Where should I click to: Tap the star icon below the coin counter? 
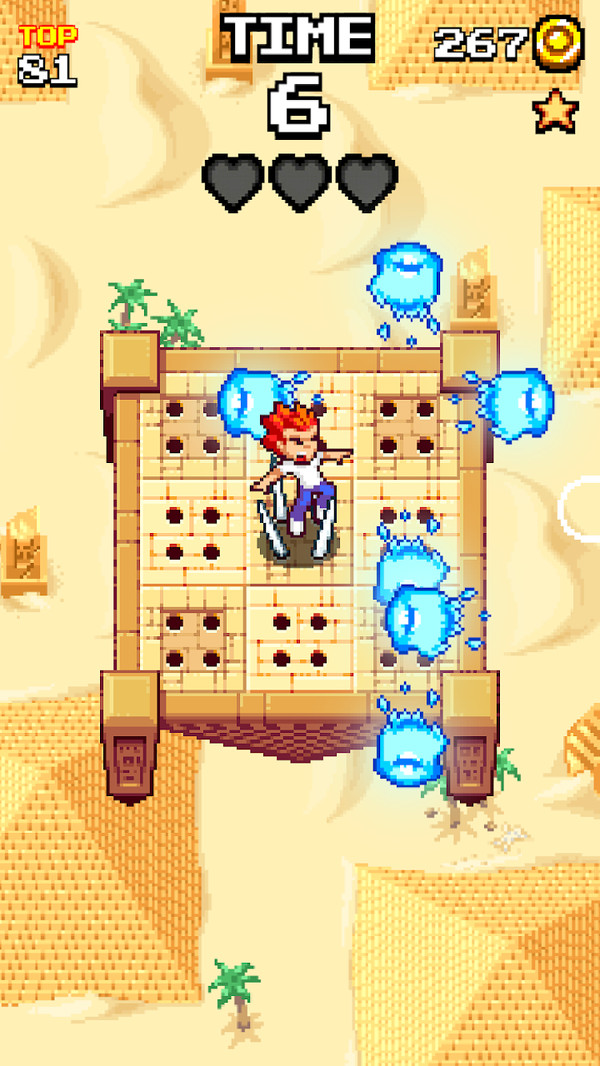point(555,111)
